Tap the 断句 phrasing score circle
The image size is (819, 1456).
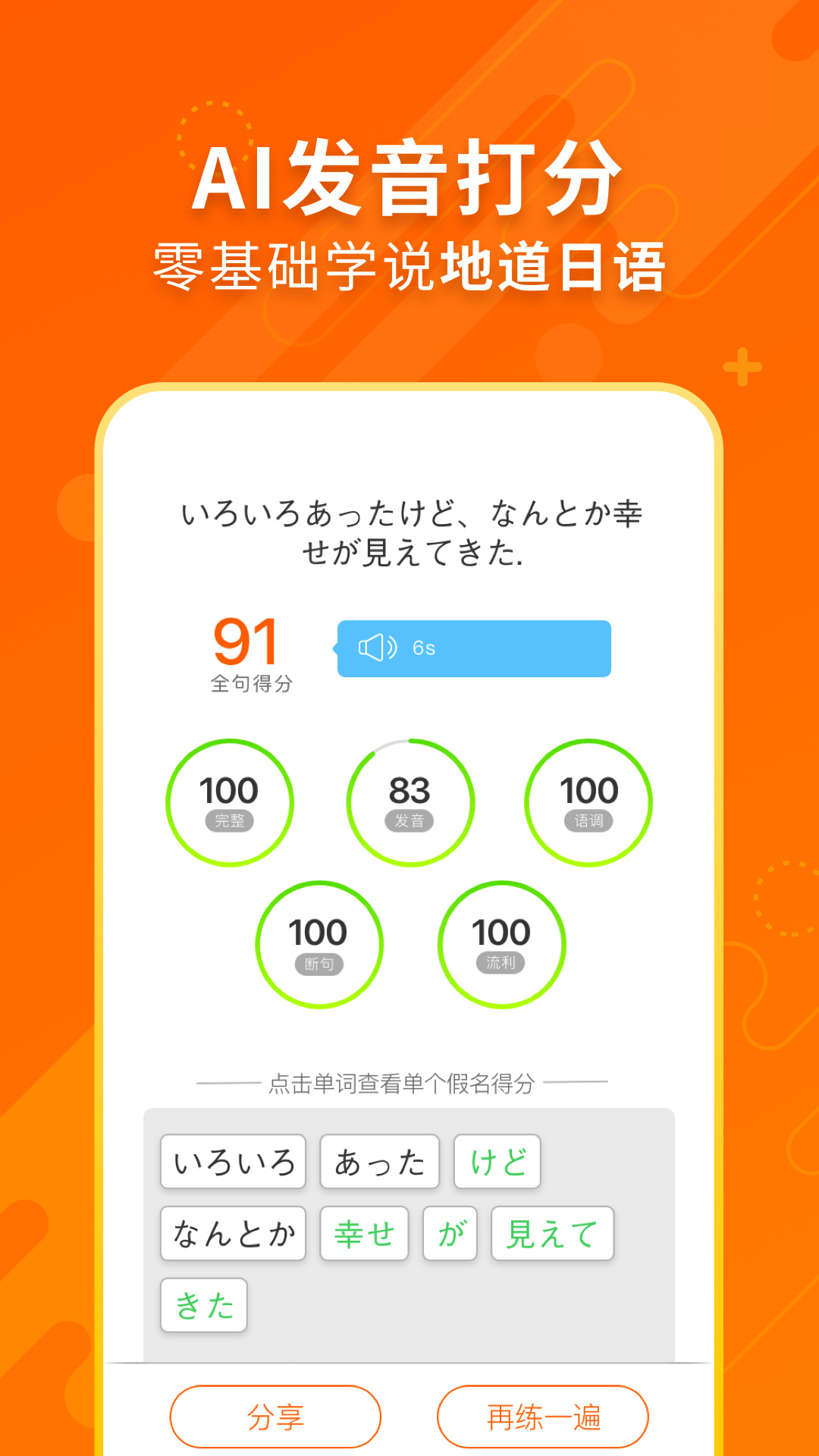tap(319, 944)
